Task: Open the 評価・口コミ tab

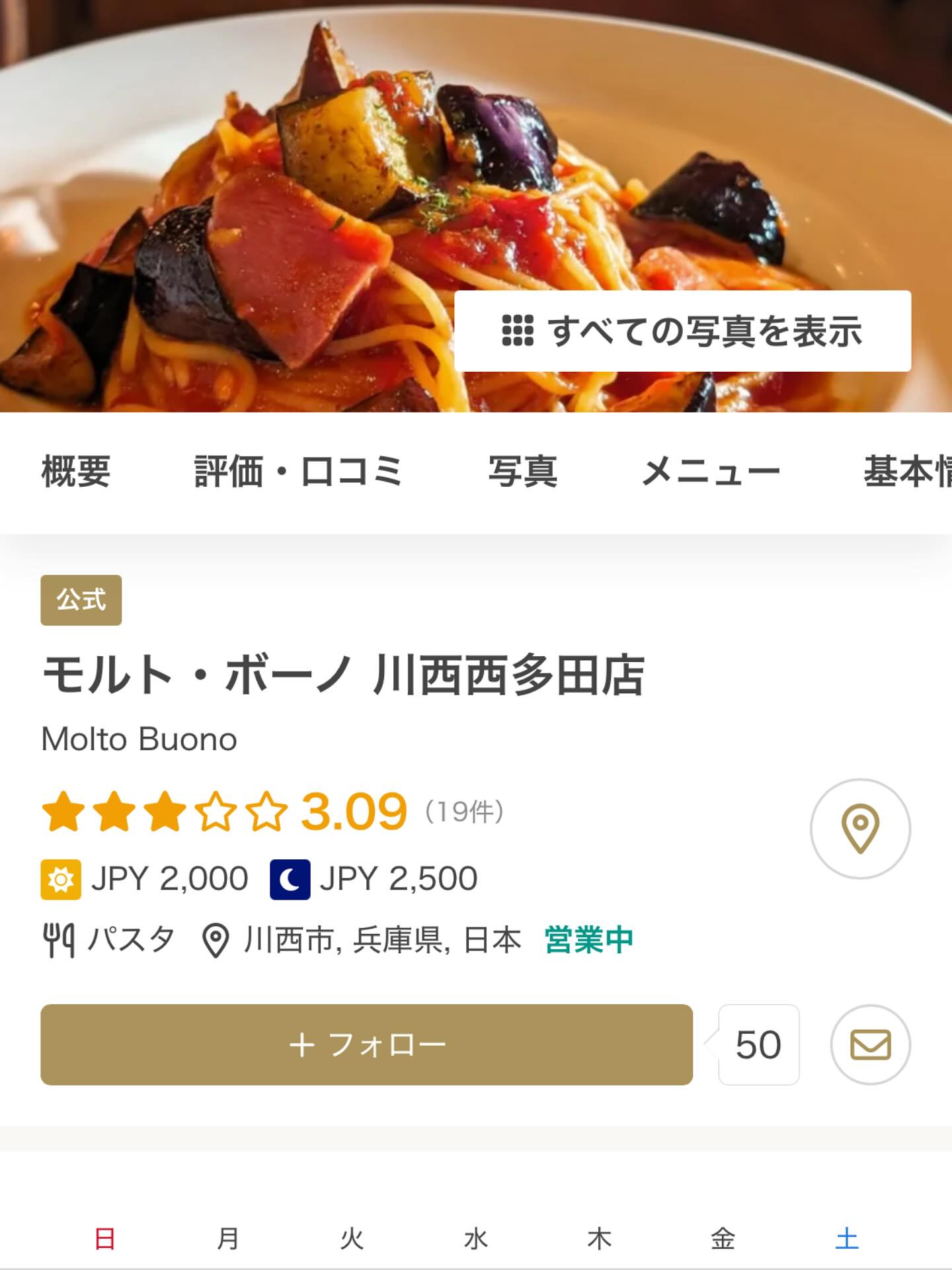Action: click(297, 472)
